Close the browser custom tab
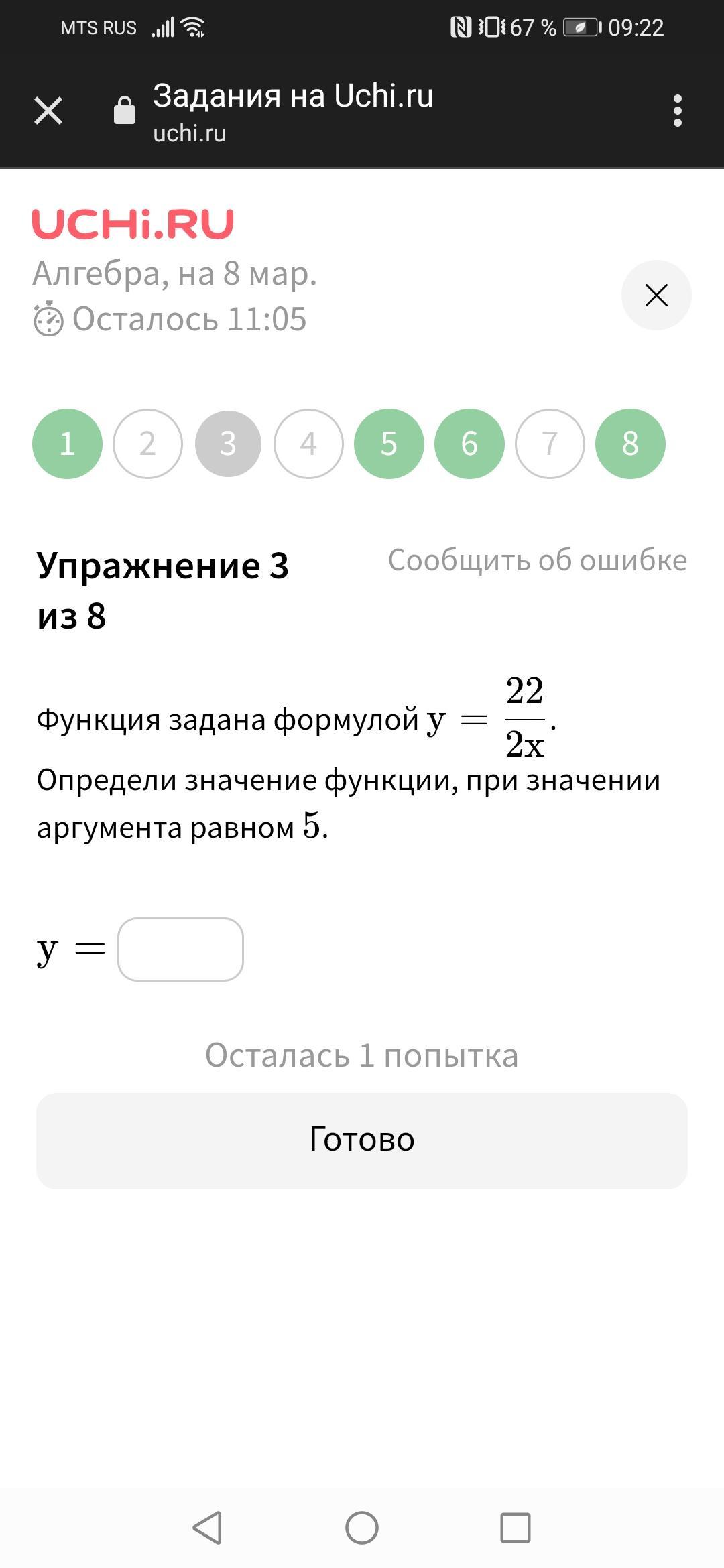This screenshot has height=1568, width=724. (48, 111)
